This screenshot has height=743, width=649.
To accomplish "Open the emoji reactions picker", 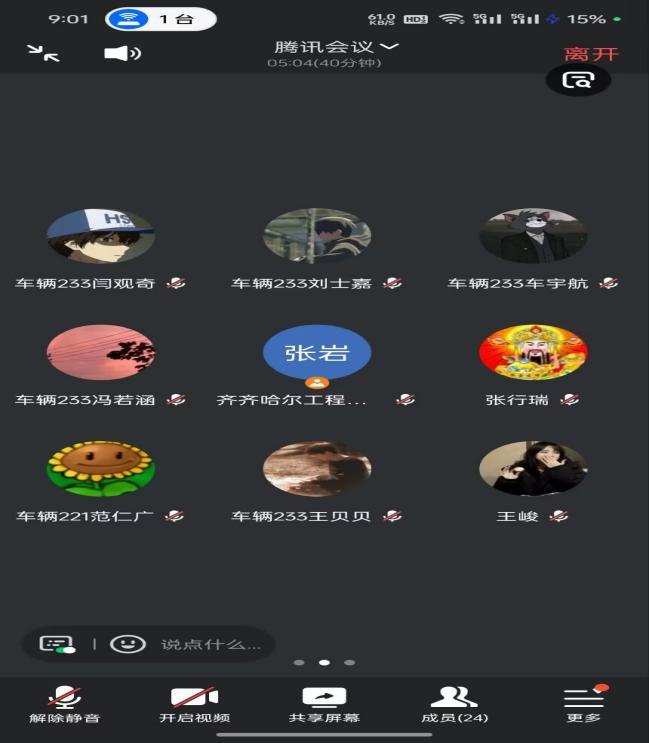I will click(x=128, y=645).
